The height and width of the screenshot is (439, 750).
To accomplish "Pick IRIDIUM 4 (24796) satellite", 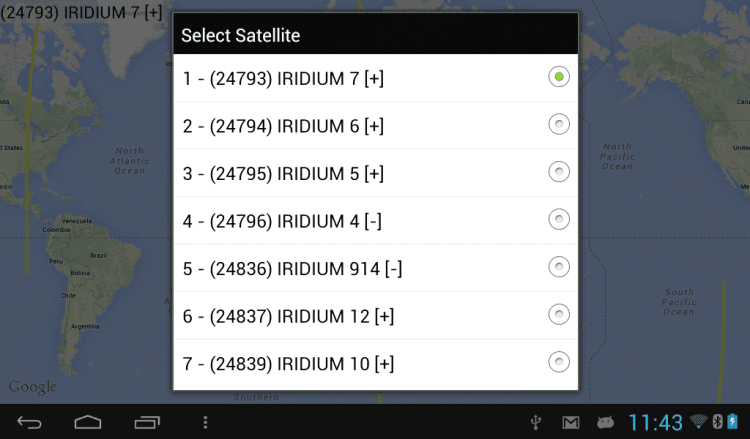I will [375, 220].
